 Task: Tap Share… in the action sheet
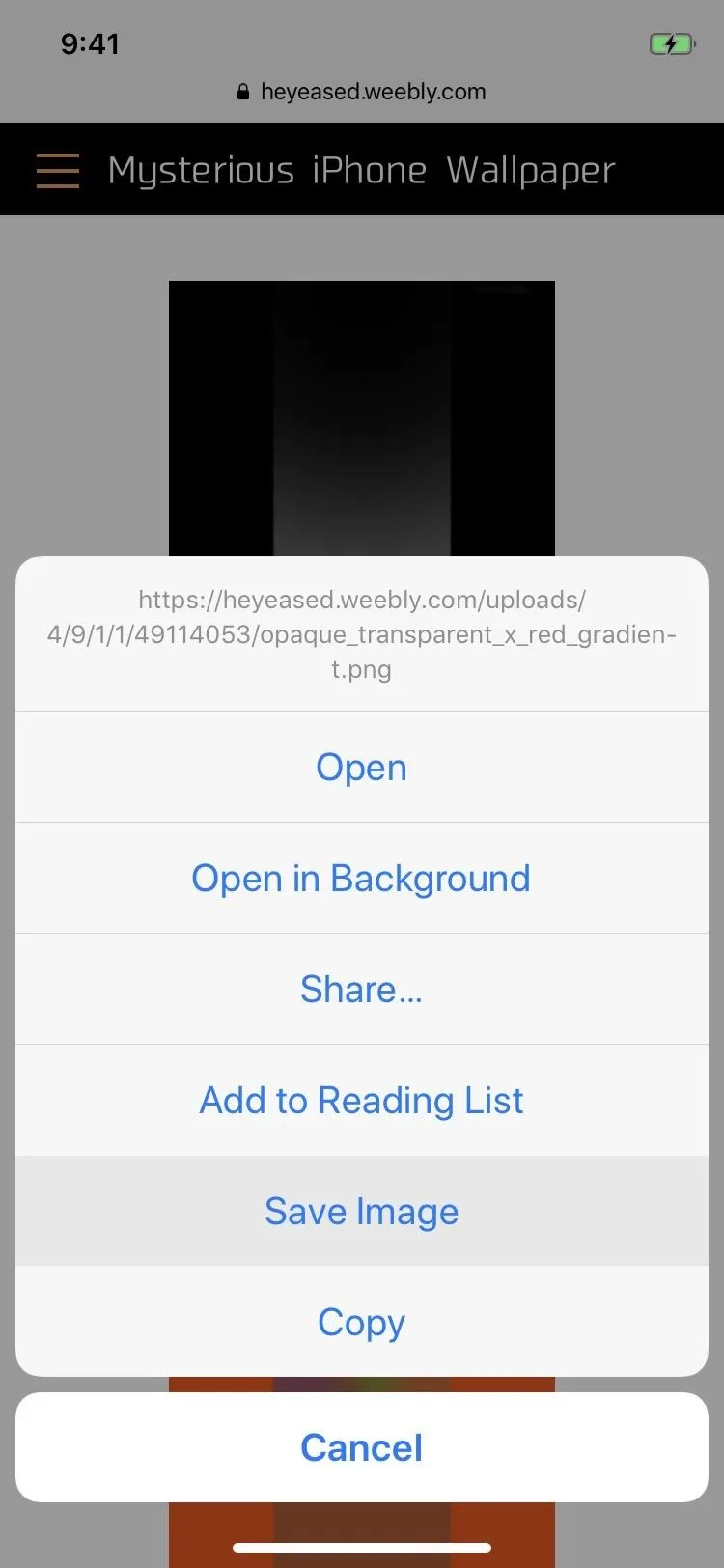(361, 990)
